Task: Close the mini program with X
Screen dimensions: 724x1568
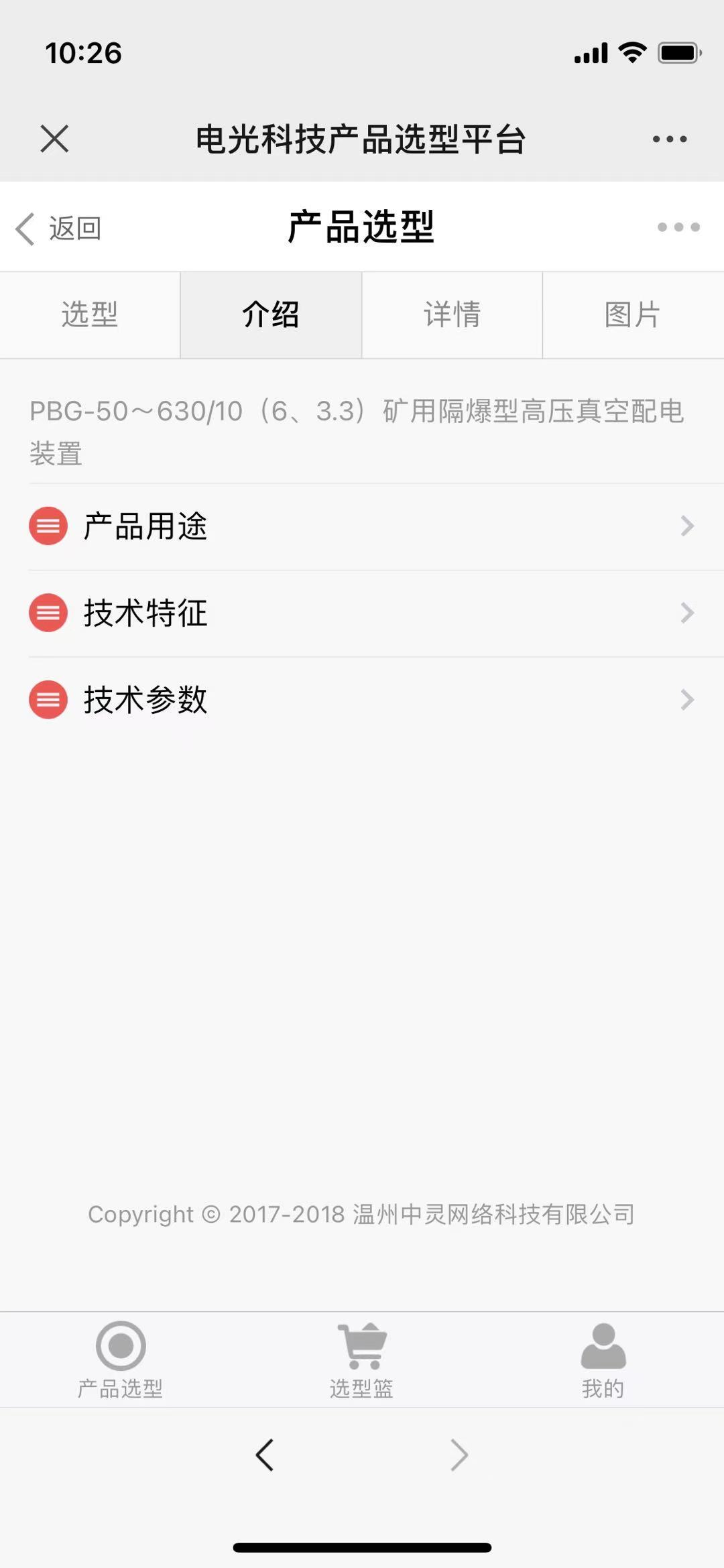Action: click(x=54, y=139)
